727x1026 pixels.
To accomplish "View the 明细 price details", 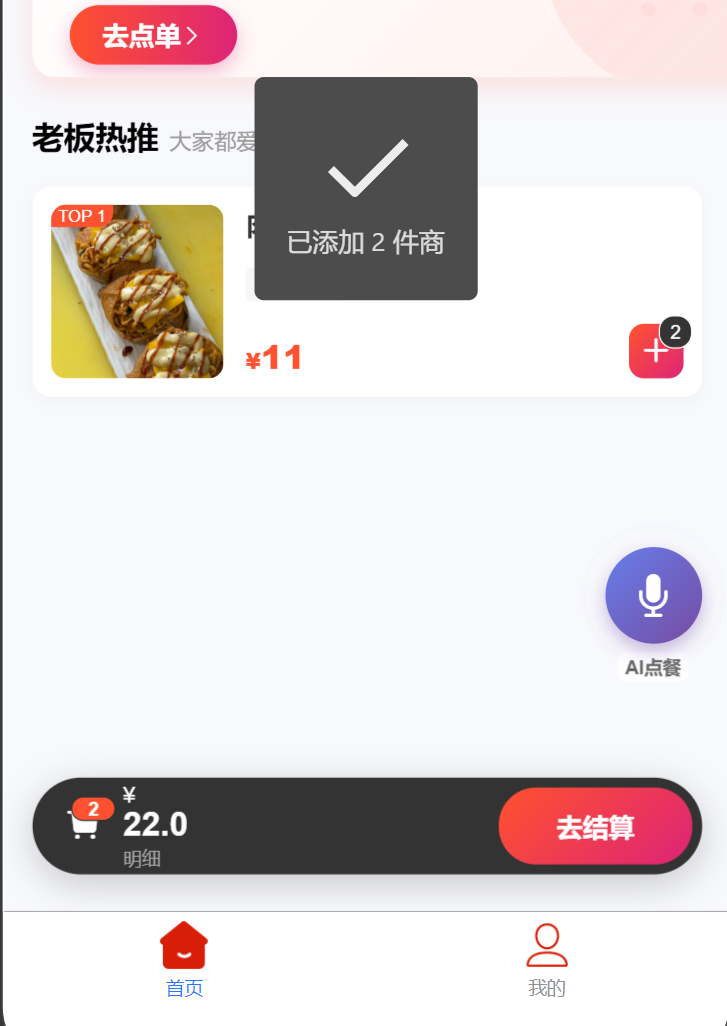I will tap(142, 859).
